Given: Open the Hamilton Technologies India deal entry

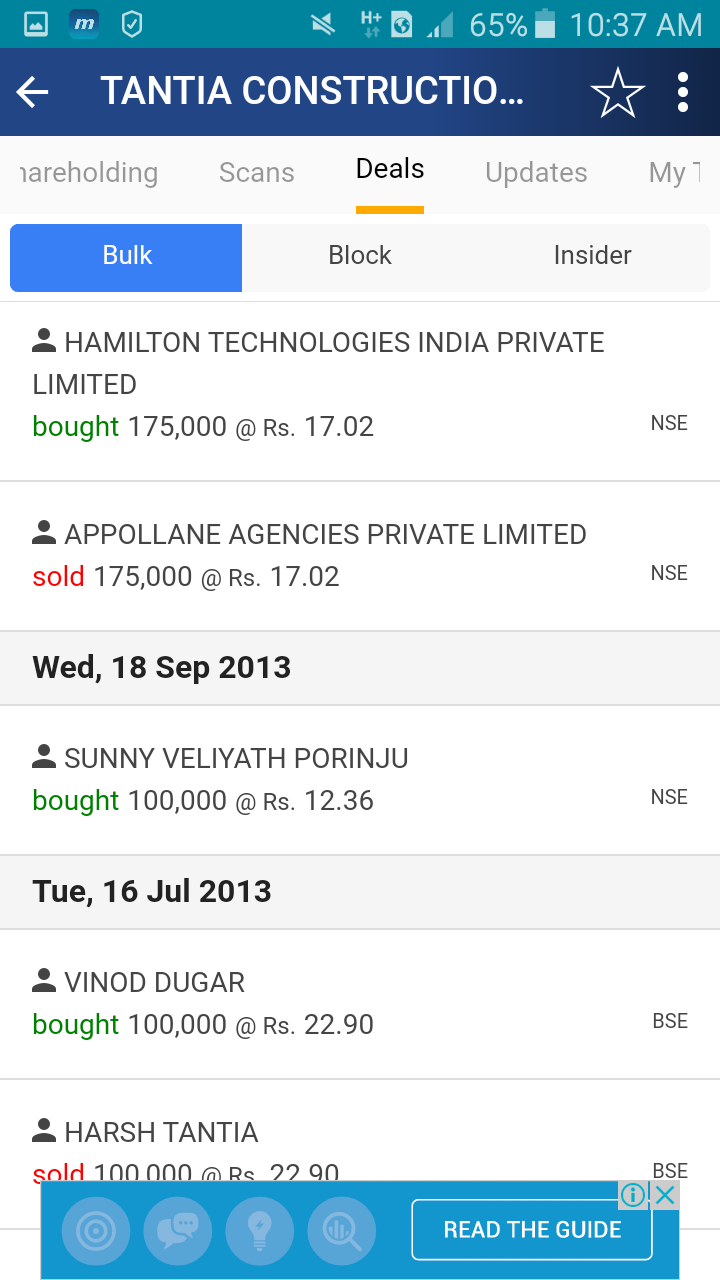Looking at the screenshot, I should click(x=360, y=391).
